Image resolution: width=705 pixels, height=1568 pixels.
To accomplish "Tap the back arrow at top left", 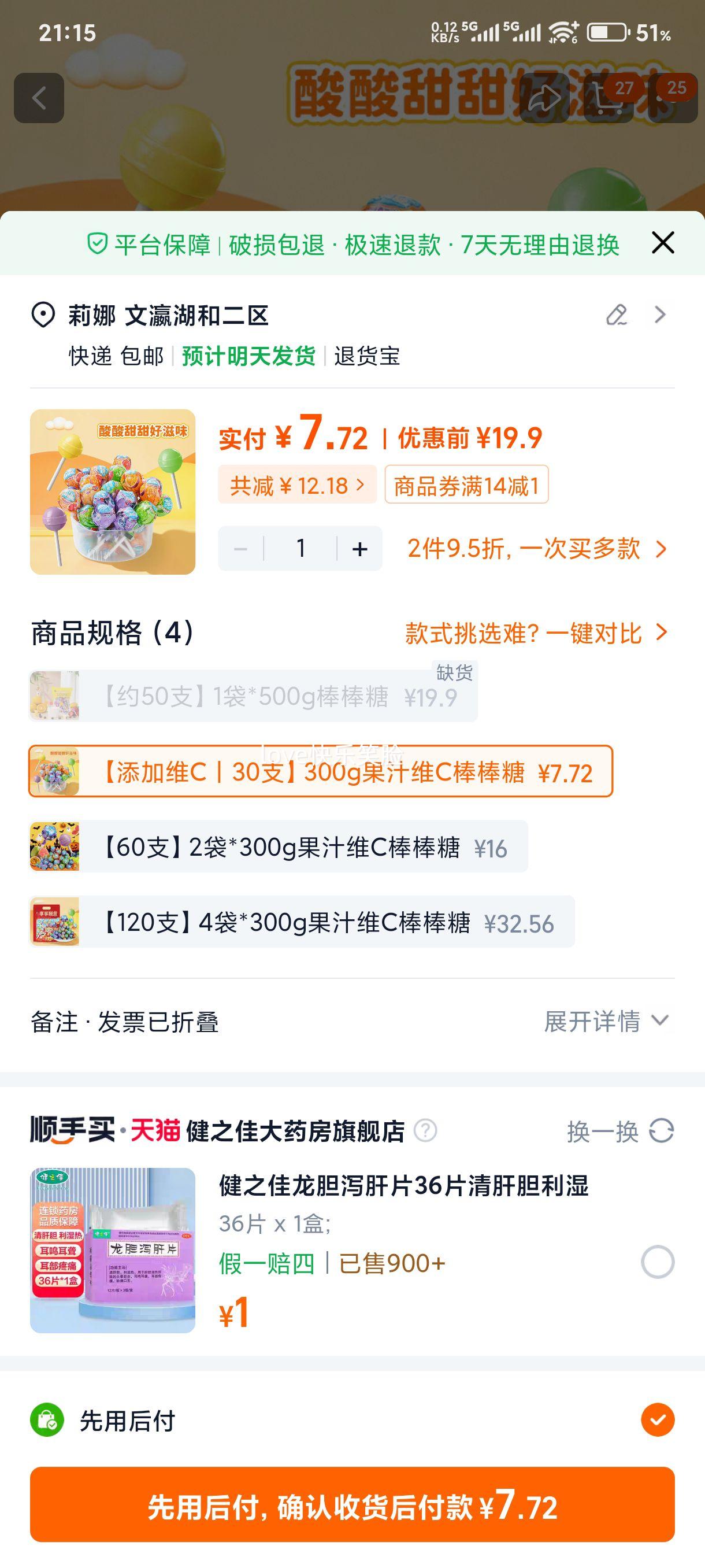I will click(40, 97).
